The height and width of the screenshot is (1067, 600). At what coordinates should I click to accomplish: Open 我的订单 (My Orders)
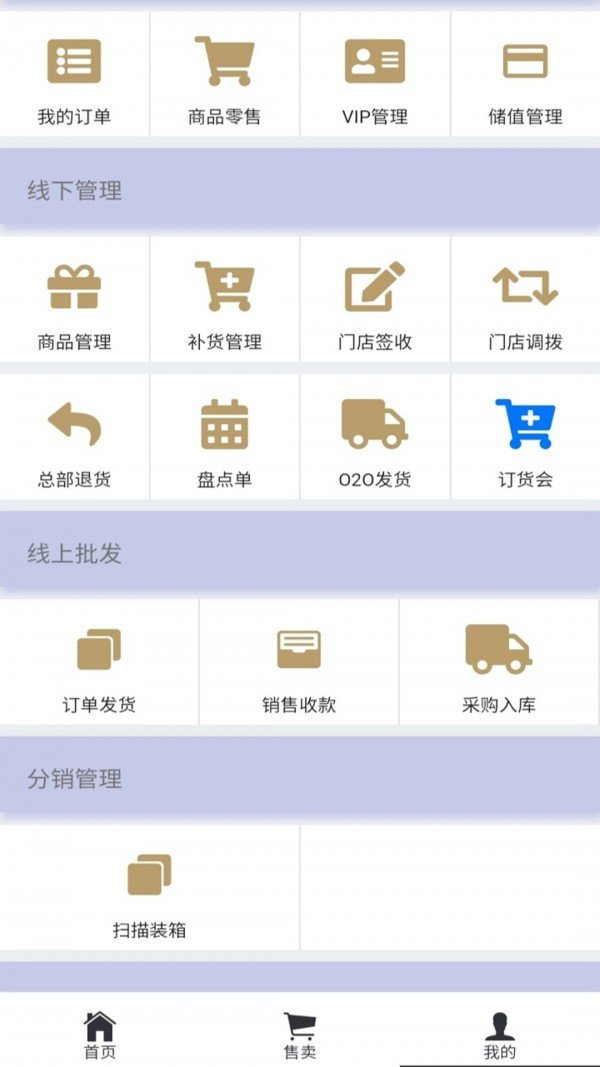(x=74, y=78)
